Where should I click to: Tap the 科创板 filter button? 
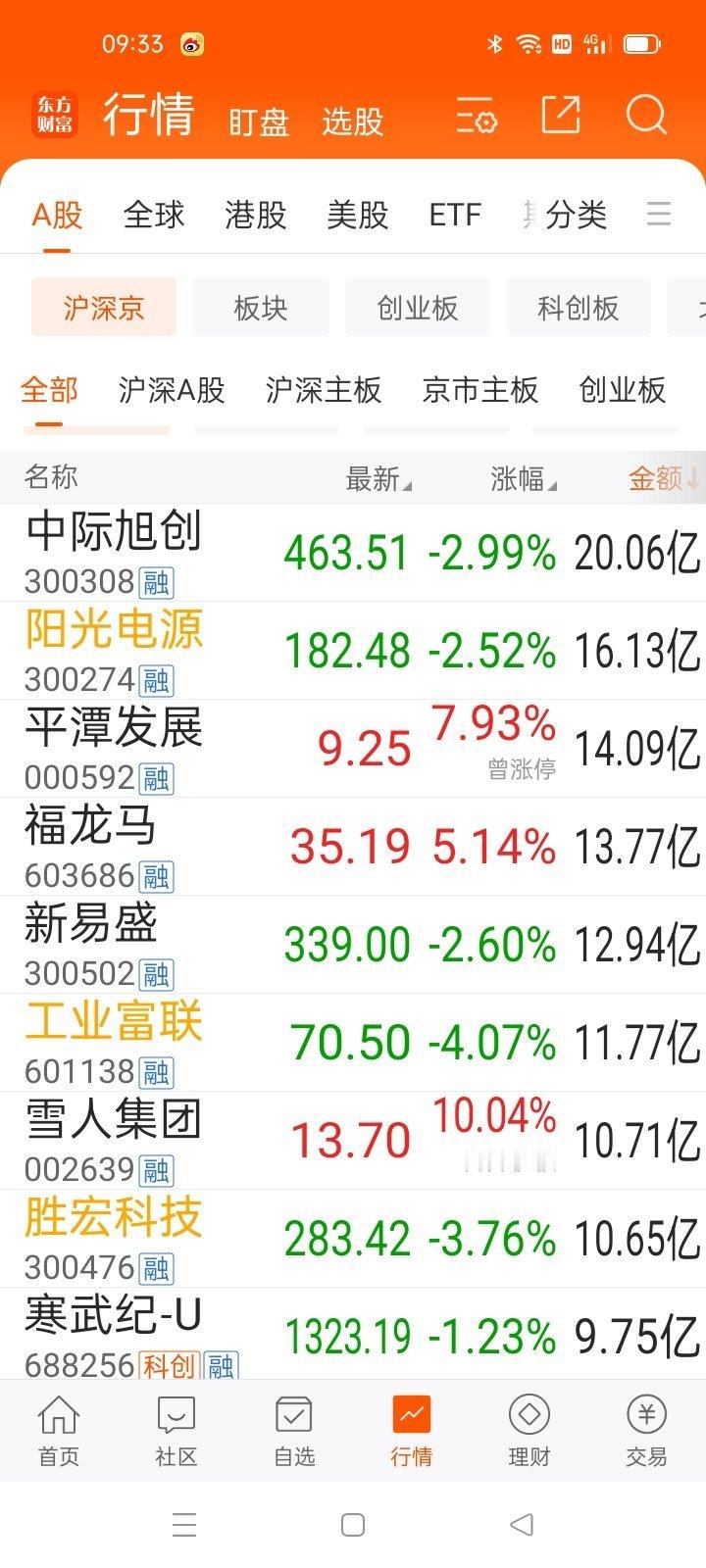pos(578,308)
